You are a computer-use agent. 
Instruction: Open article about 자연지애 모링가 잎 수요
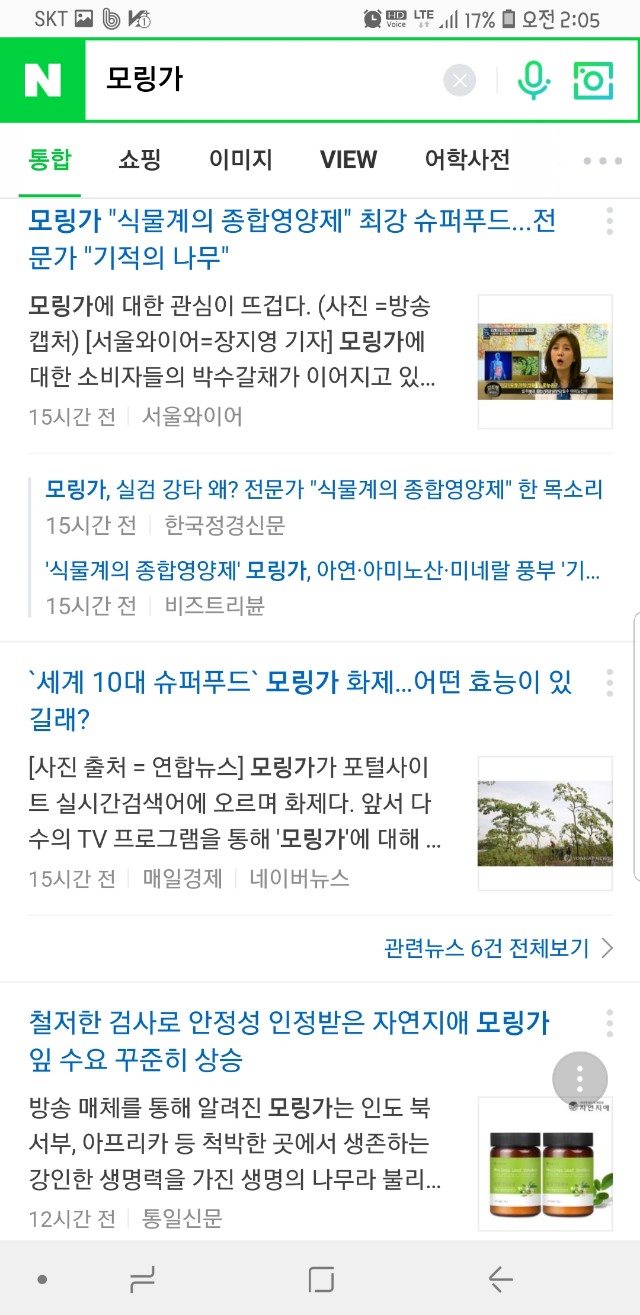pos(290,1040)
